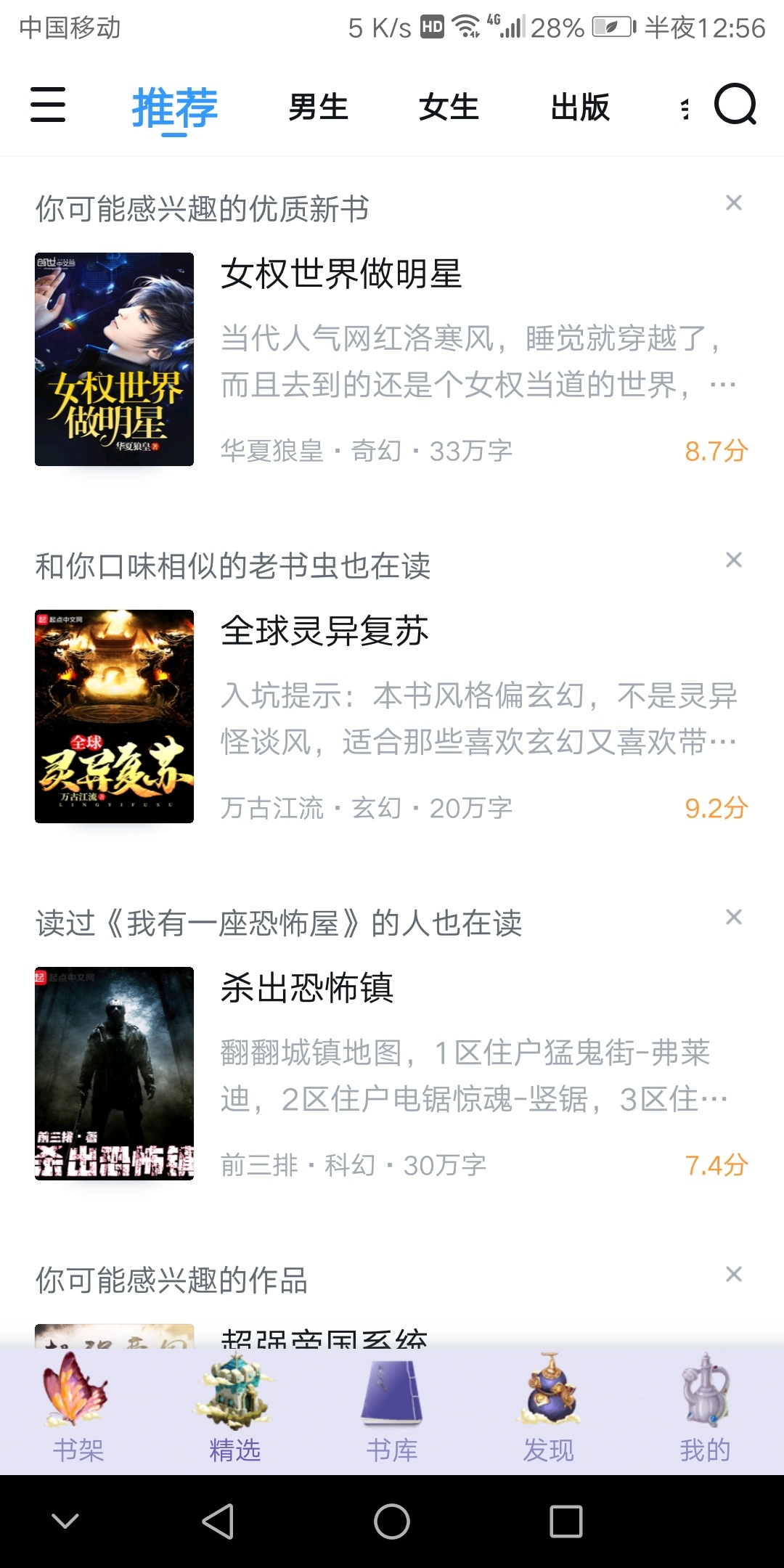Dismiss the 你可能感兴趣的作品 section
This screenshot has height=1568, width=784.
coord(734,1274)
